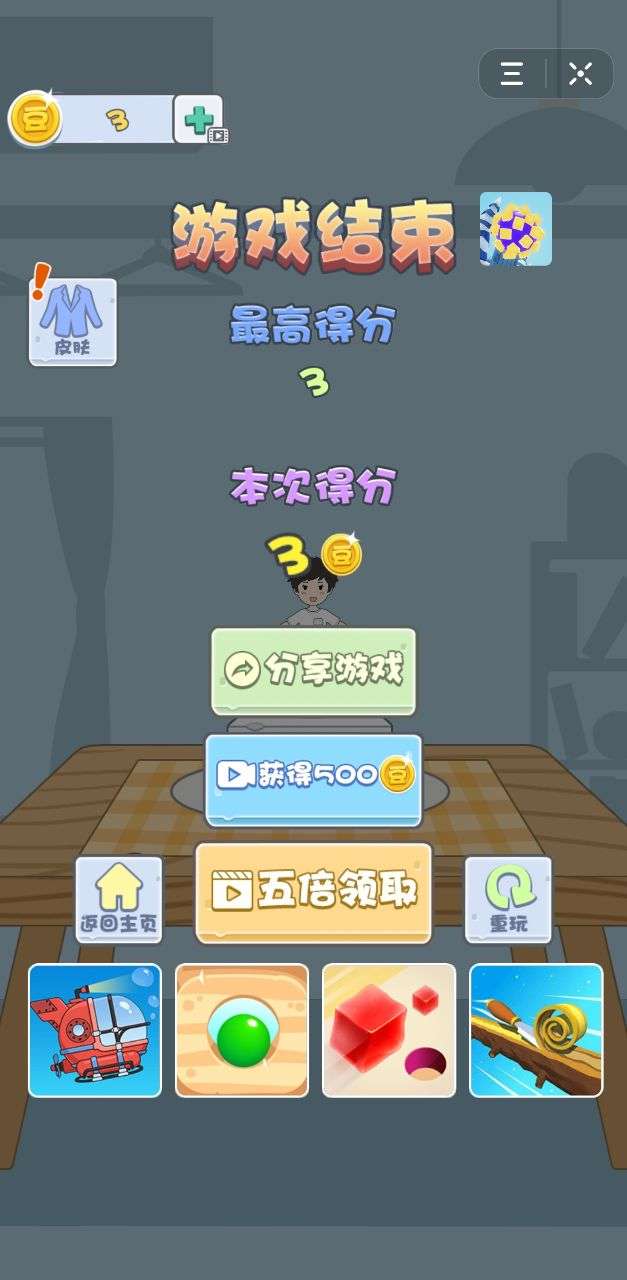Open the green ball game tile
The image size is (627, 1280).
click(x=242, y=1030)
